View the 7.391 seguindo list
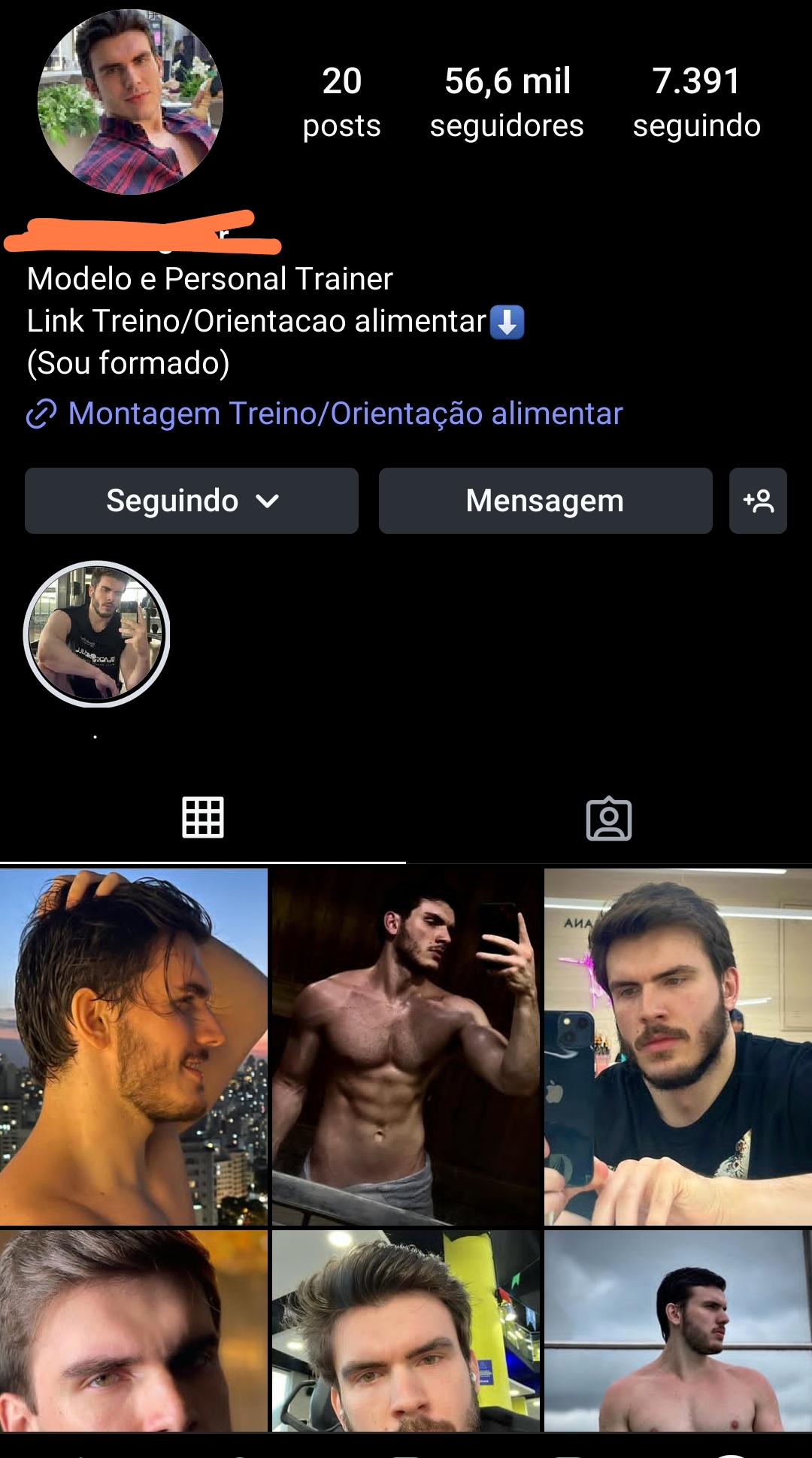The image size is (812, 1458). [696, 102]
